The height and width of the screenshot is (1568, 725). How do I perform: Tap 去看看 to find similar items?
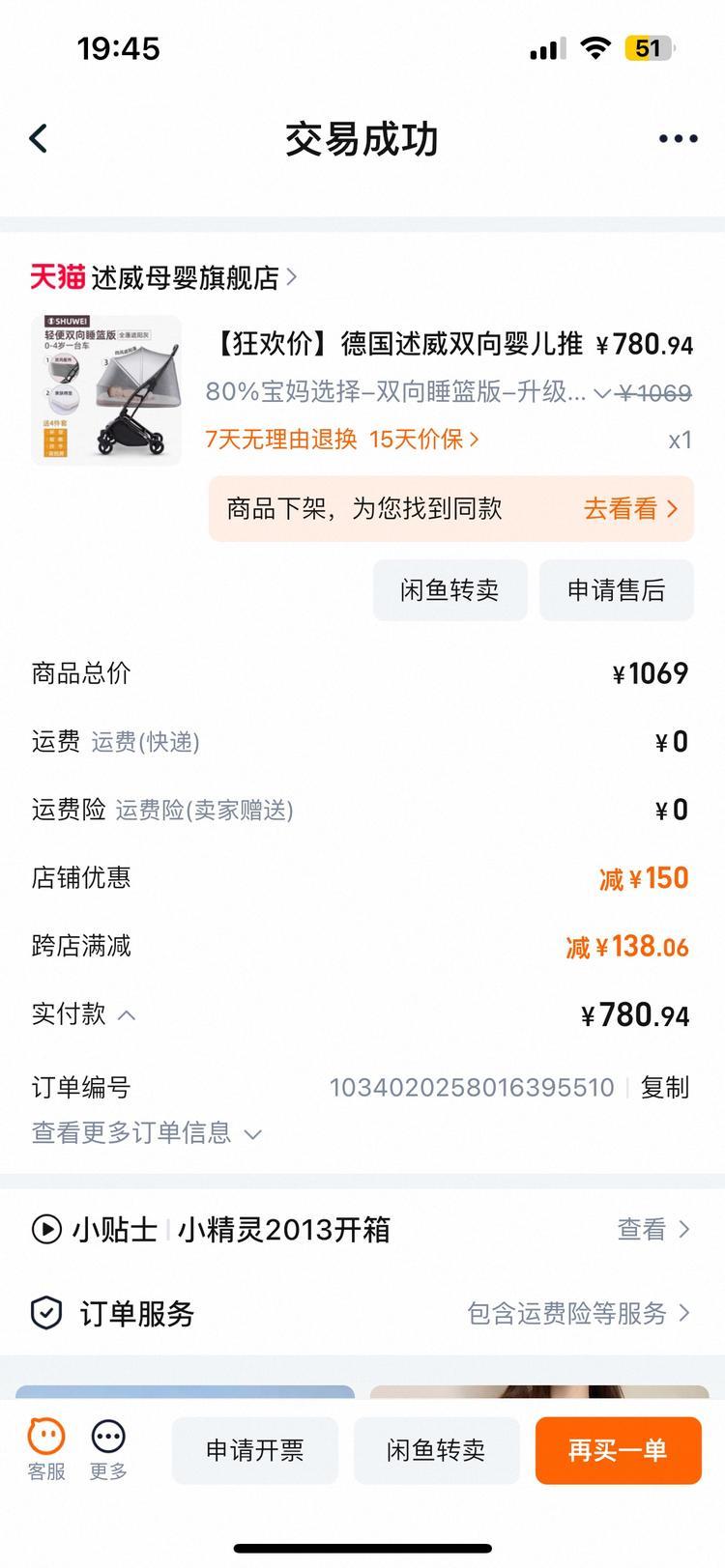click(x=630, y=508)
